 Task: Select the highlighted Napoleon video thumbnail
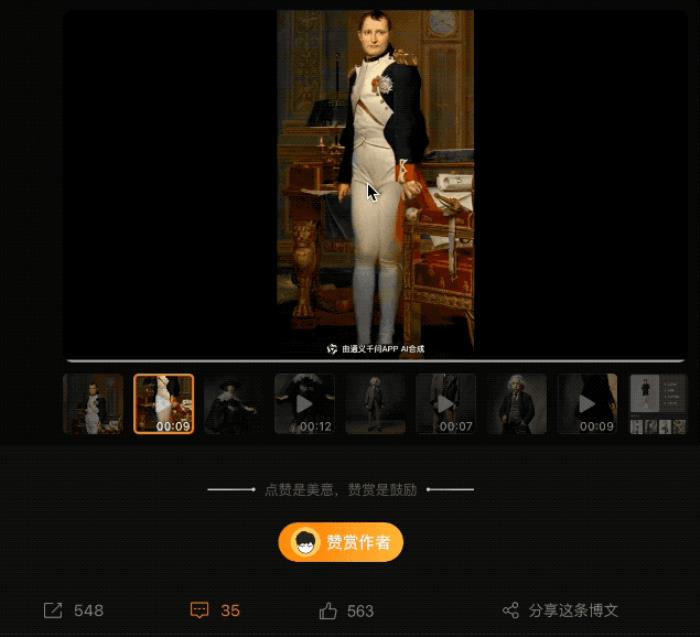click(164, 404)
